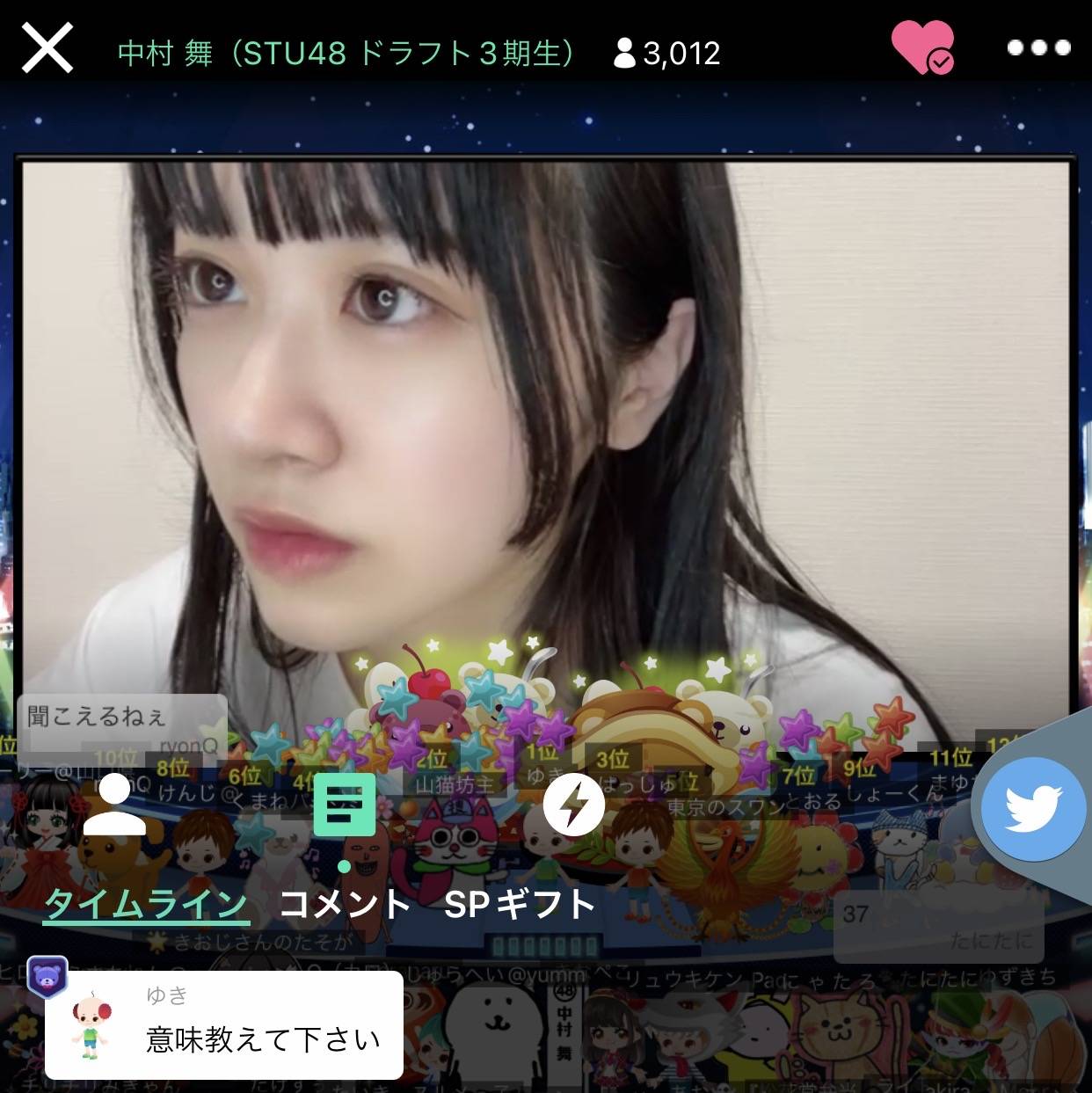Share the stream via Twitter button

pyautogui.click(x=1032, y=808)
